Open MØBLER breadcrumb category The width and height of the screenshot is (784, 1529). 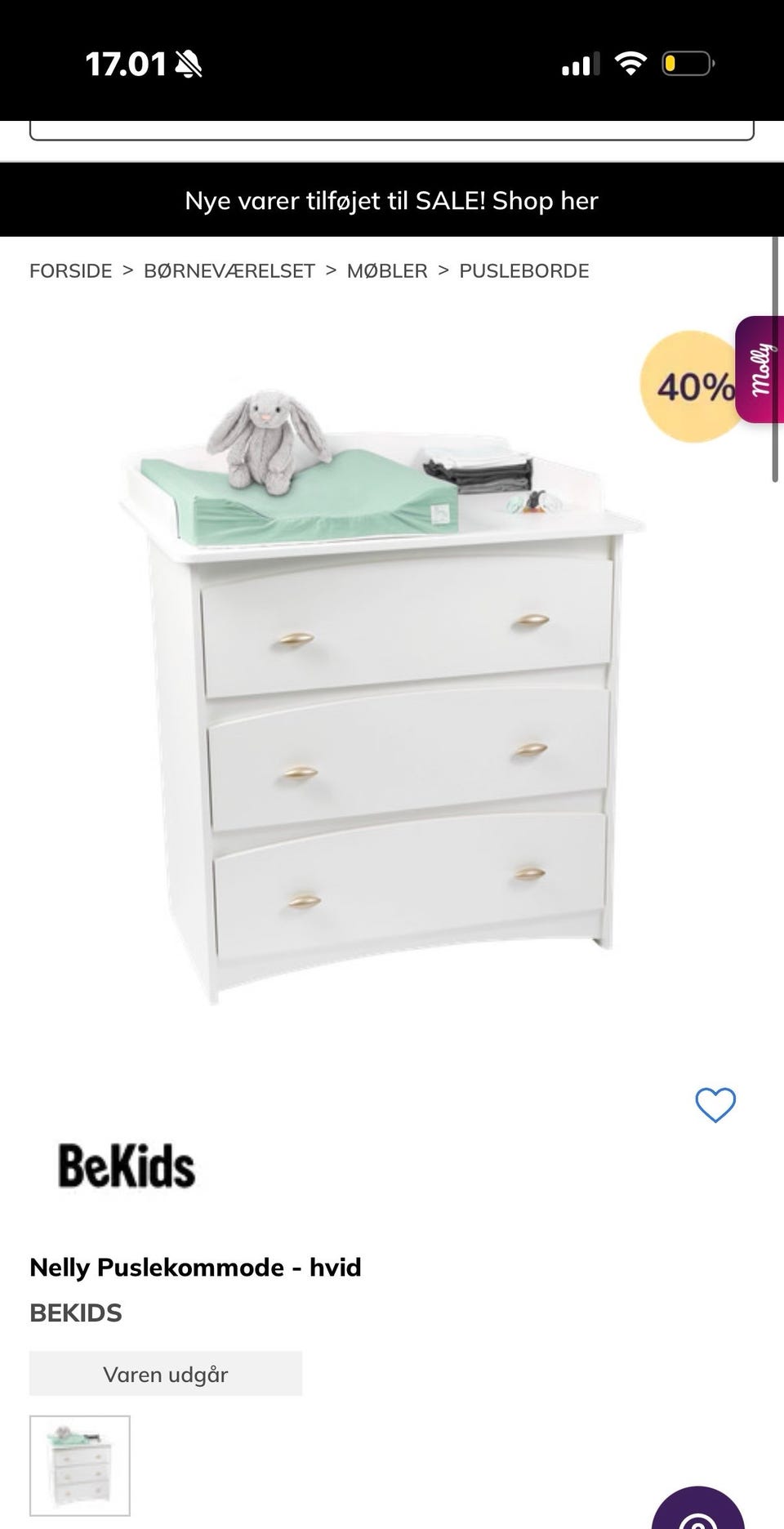[x=387, y=271]
